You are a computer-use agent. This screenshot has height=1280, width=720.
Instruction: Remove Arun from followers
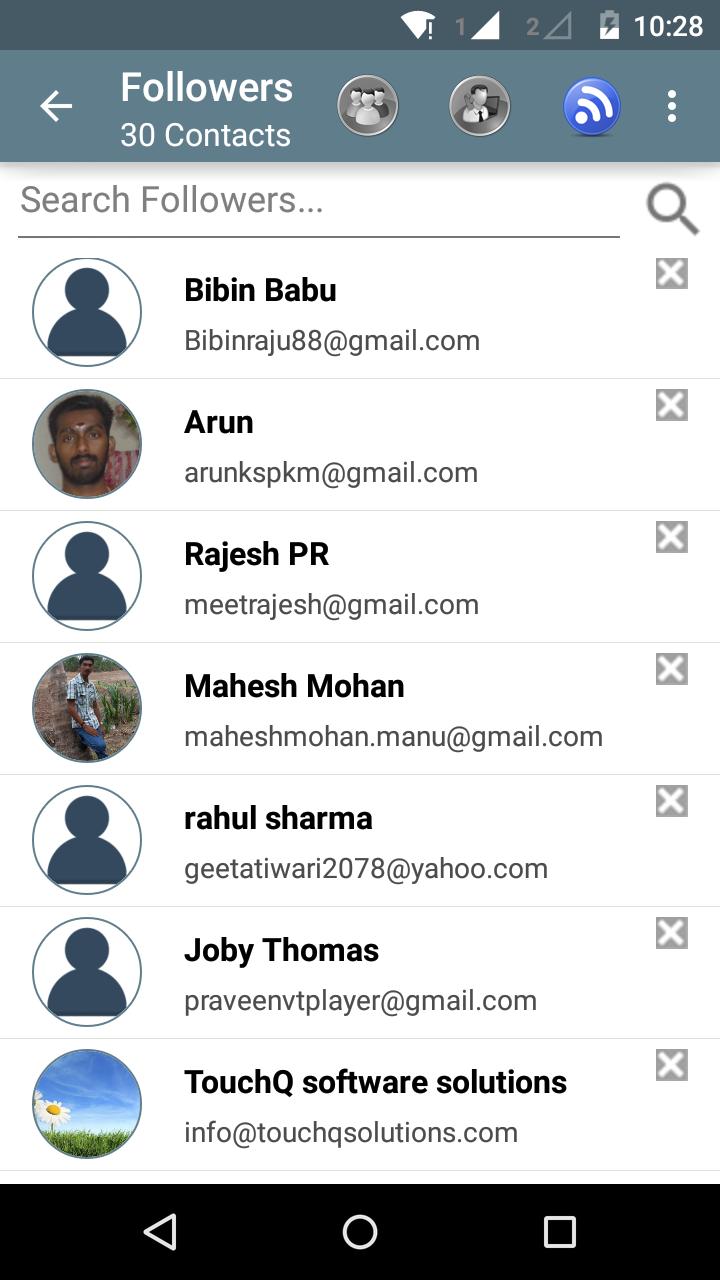coord(671,405)
